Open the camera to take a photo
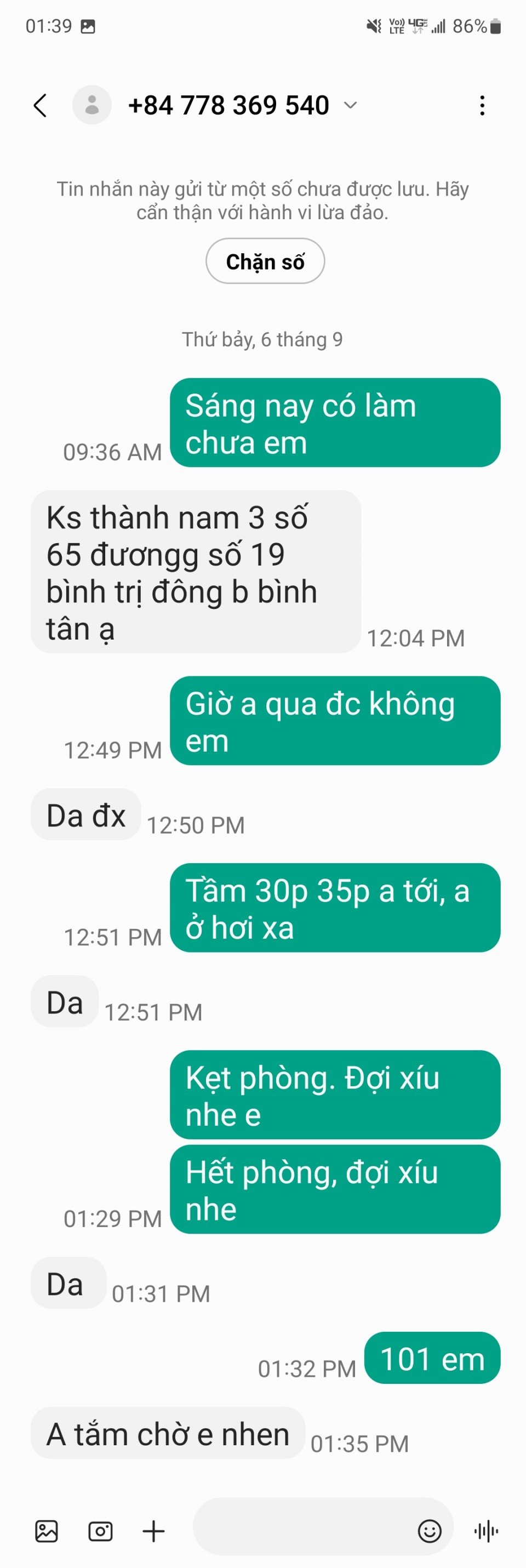Image resolution: width=526 pixels, height=1568 pixels. pyautogui.click(x=100, y=1530)
